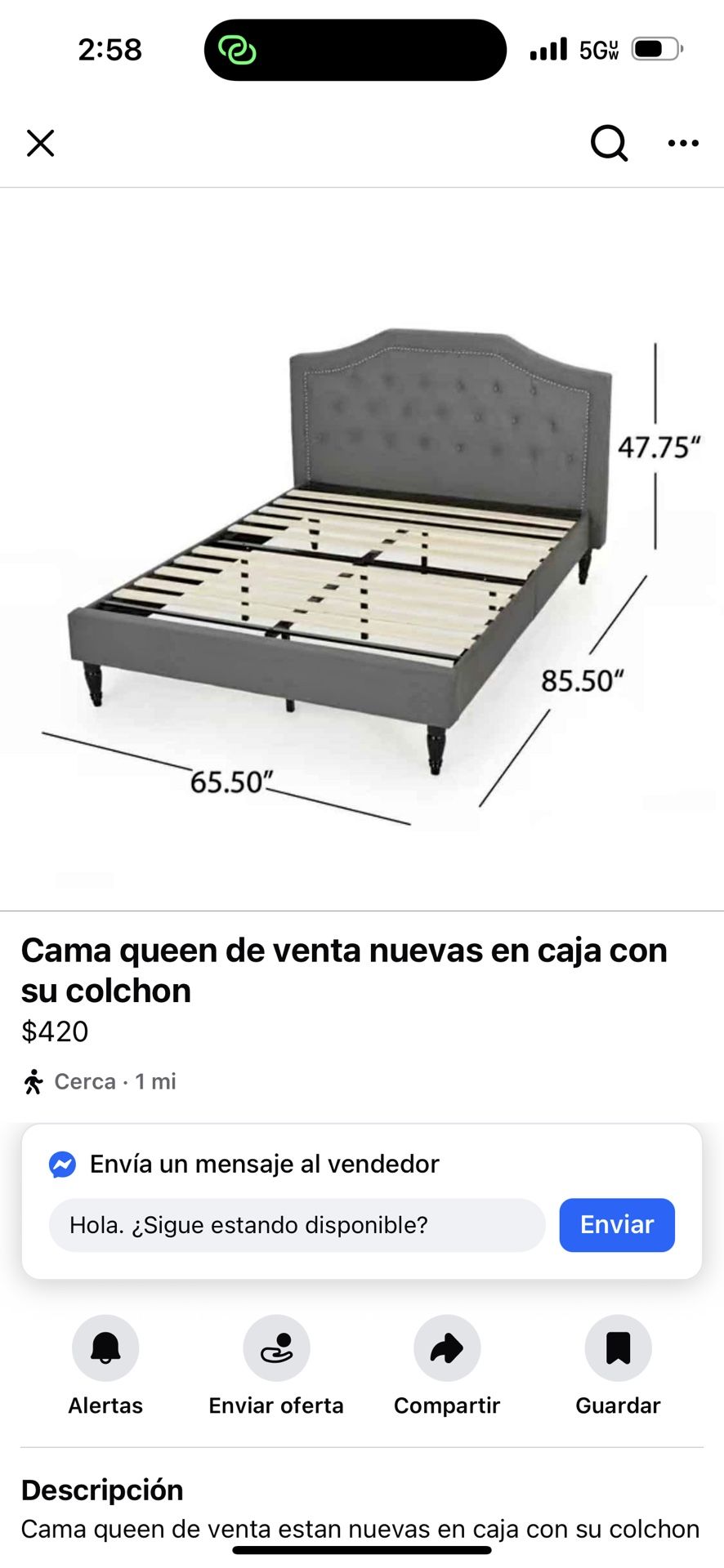The image size is (724, 1568).
Task: Tap the Cerca · 1 mi location label
Action: tap(114, 1080)
